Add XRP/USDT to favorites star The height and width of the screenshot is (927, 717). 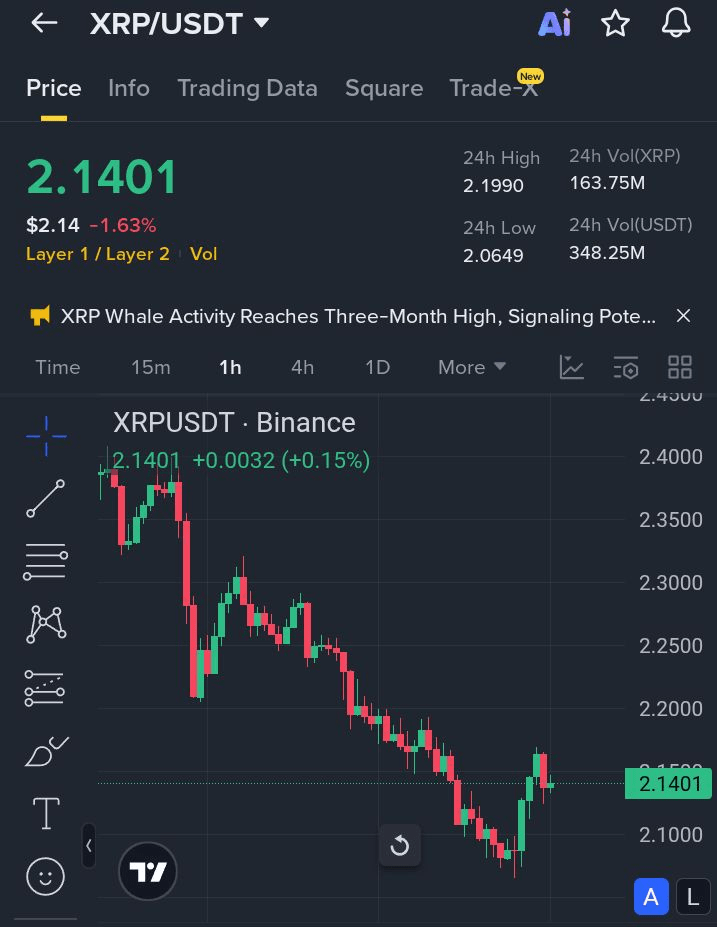(x=615, y=23)
